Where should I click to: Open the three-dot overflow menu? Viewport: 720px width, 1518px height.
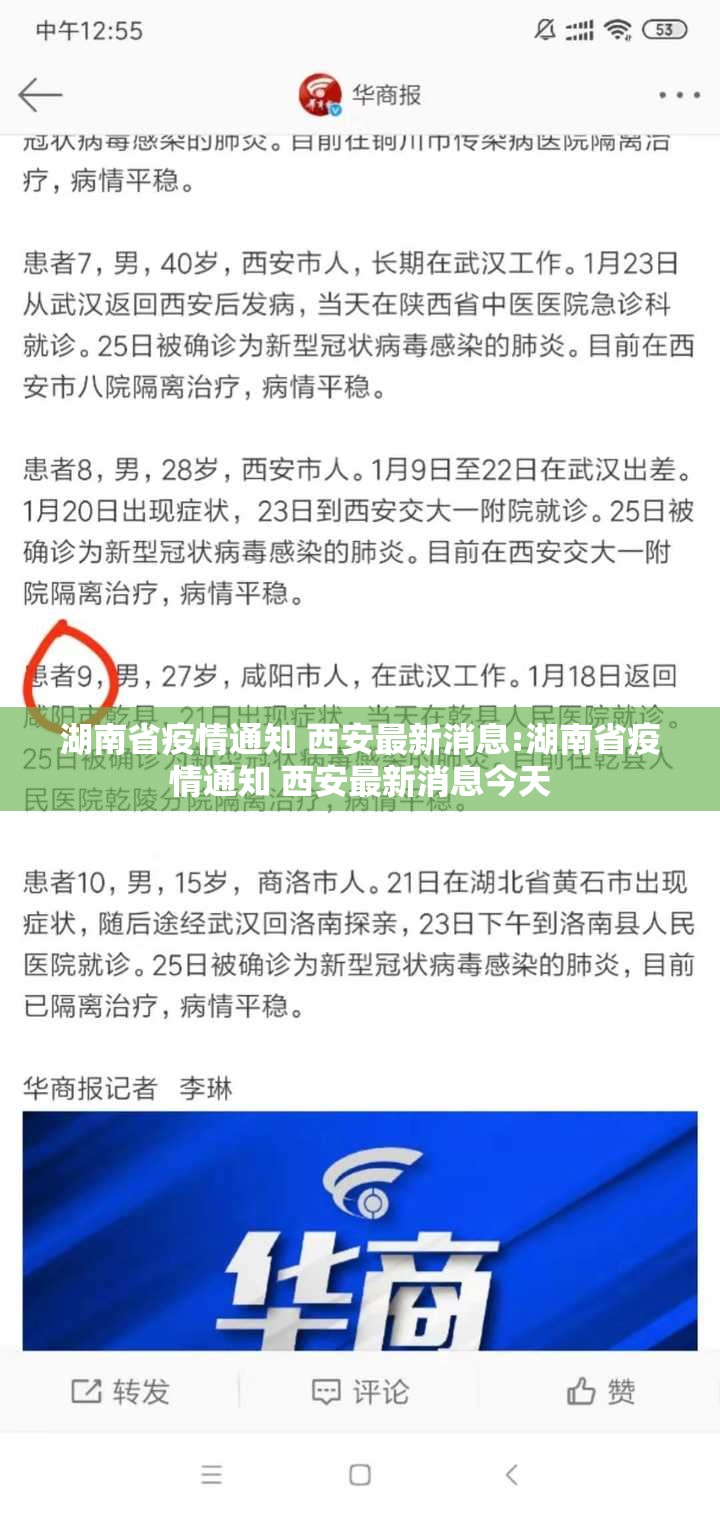pyautogui.click(x=679, y=96)
